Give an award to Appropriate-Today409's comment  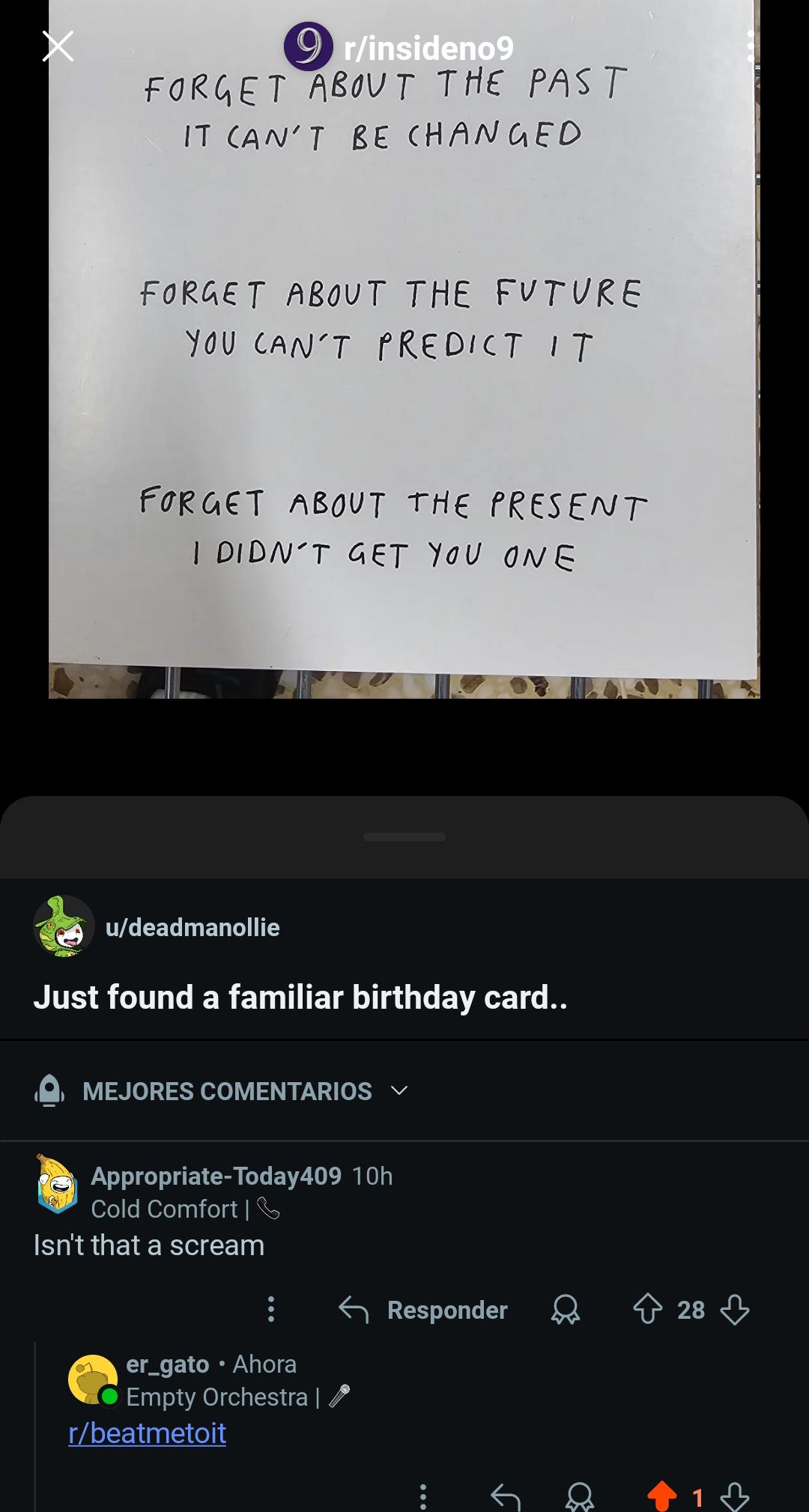[566, 1310]
